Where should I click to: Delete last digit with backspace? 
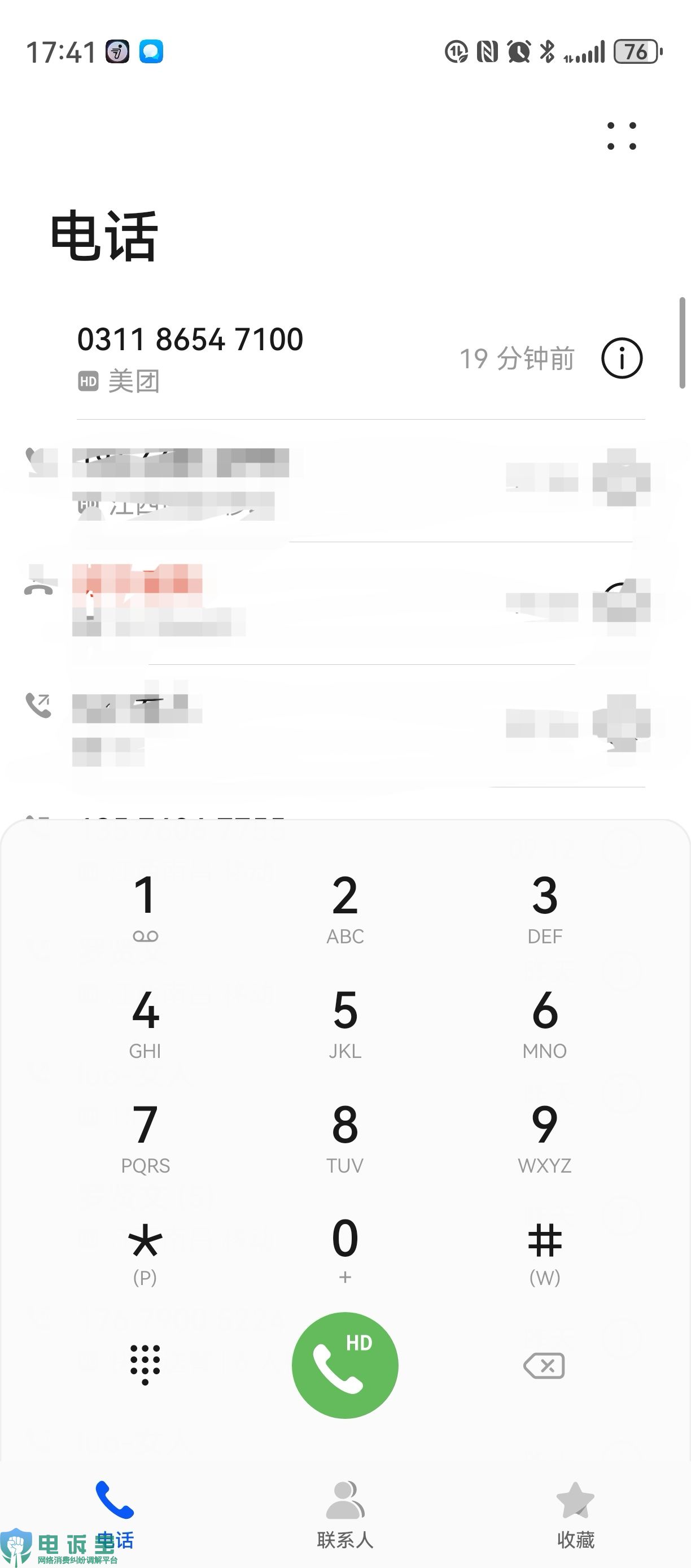click(x=544, y=1366)
